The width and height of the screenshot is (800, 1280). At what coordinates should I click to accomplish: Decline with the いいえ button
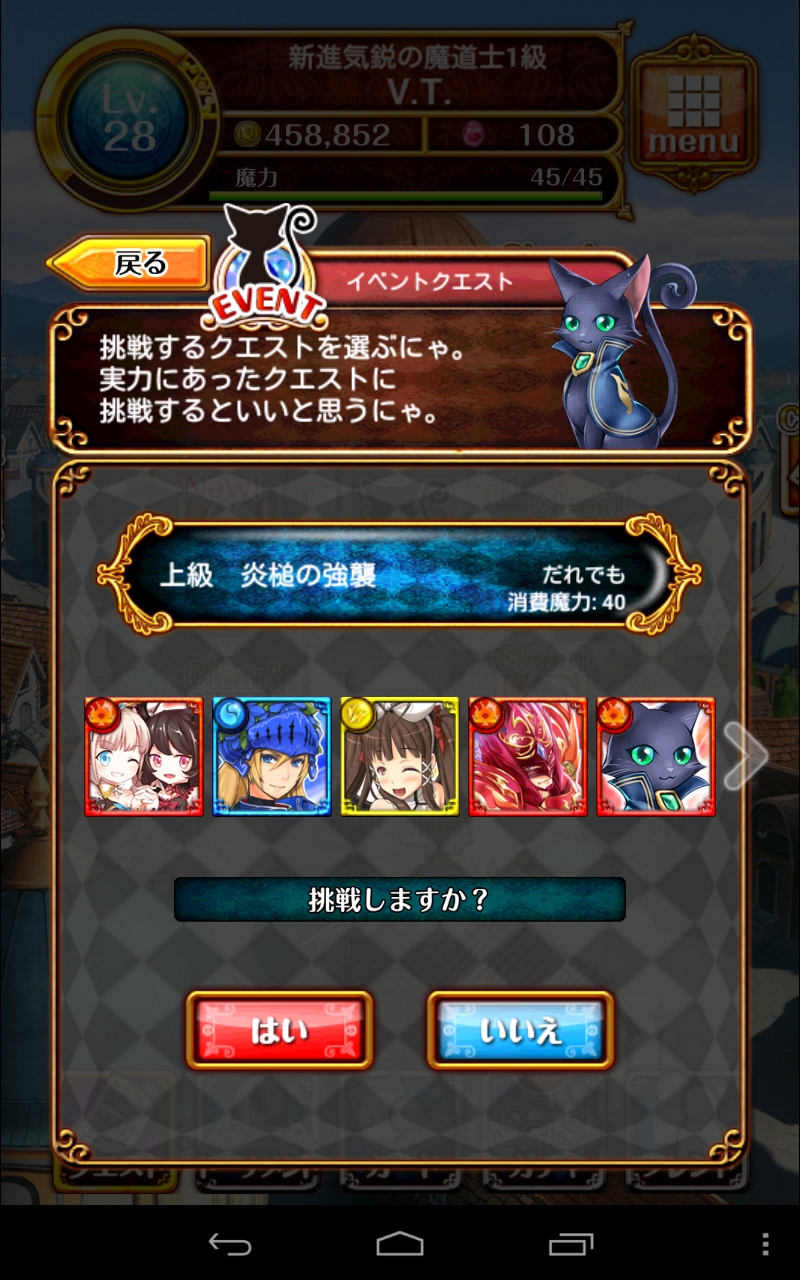(x=520, y=1030)
